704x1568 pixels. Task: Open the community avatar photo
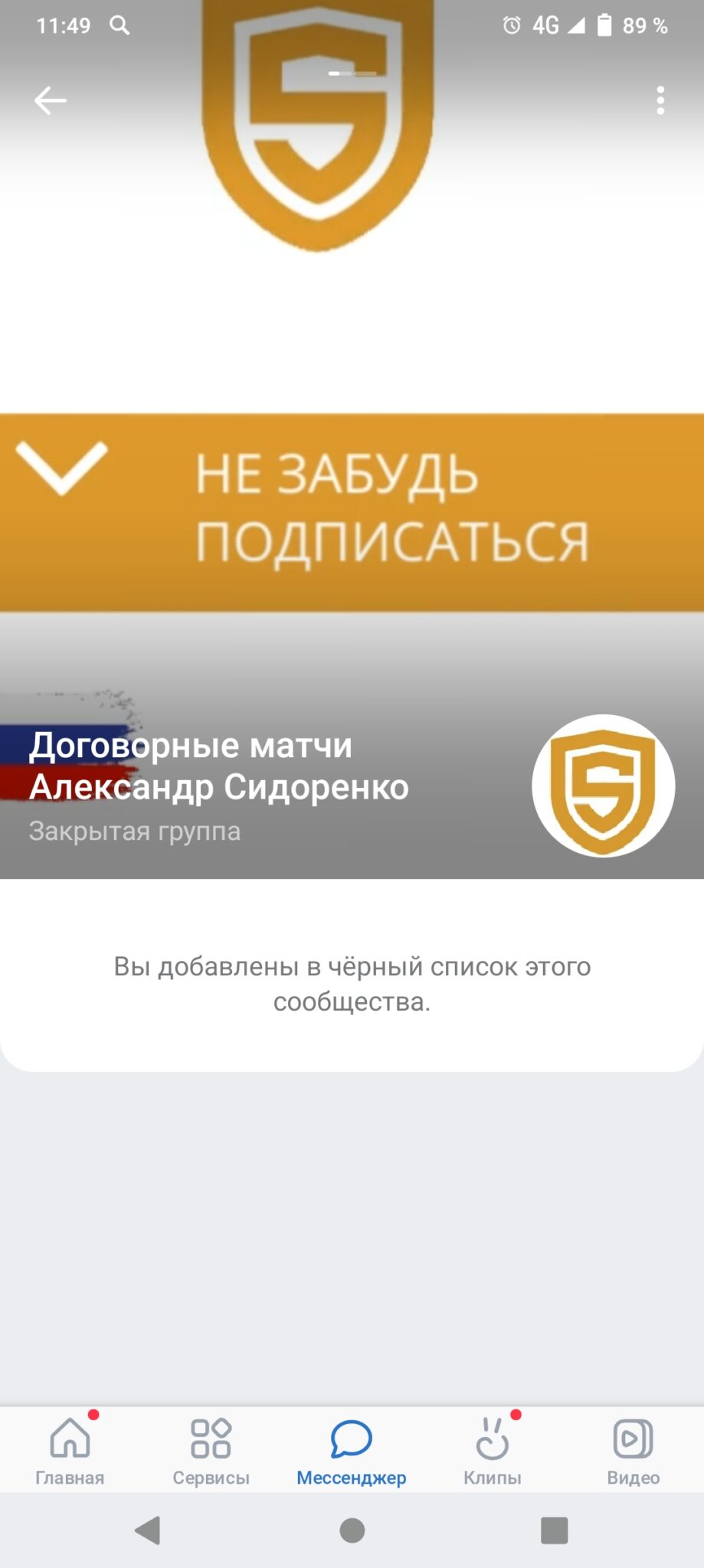[x=604, y=786]
